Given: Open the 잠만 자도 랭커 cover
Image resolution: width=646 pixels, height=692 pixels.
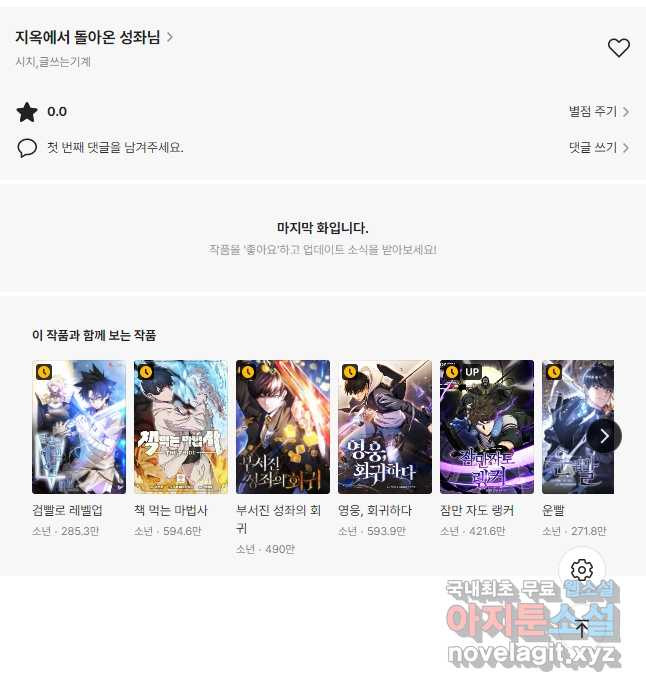Looking at the screenshot, I should [x=487, y=427].
